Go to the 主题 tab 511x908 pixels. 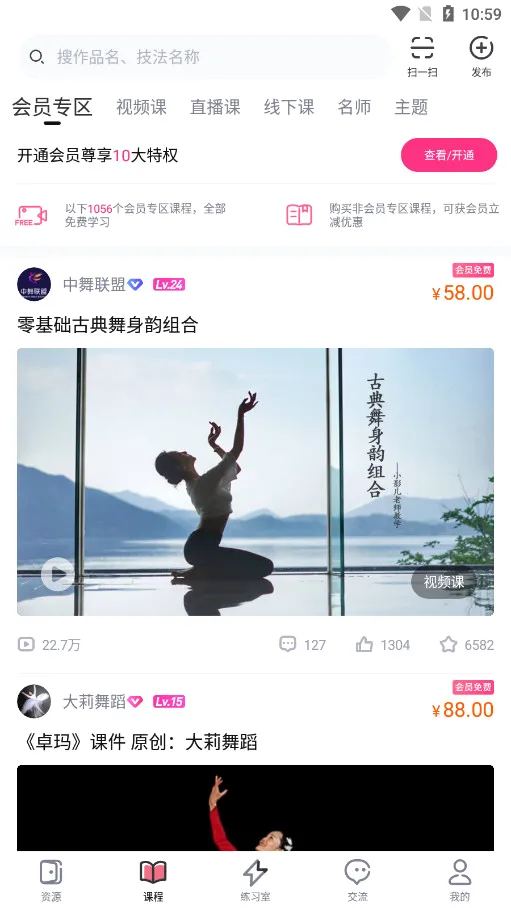[411, 107]
